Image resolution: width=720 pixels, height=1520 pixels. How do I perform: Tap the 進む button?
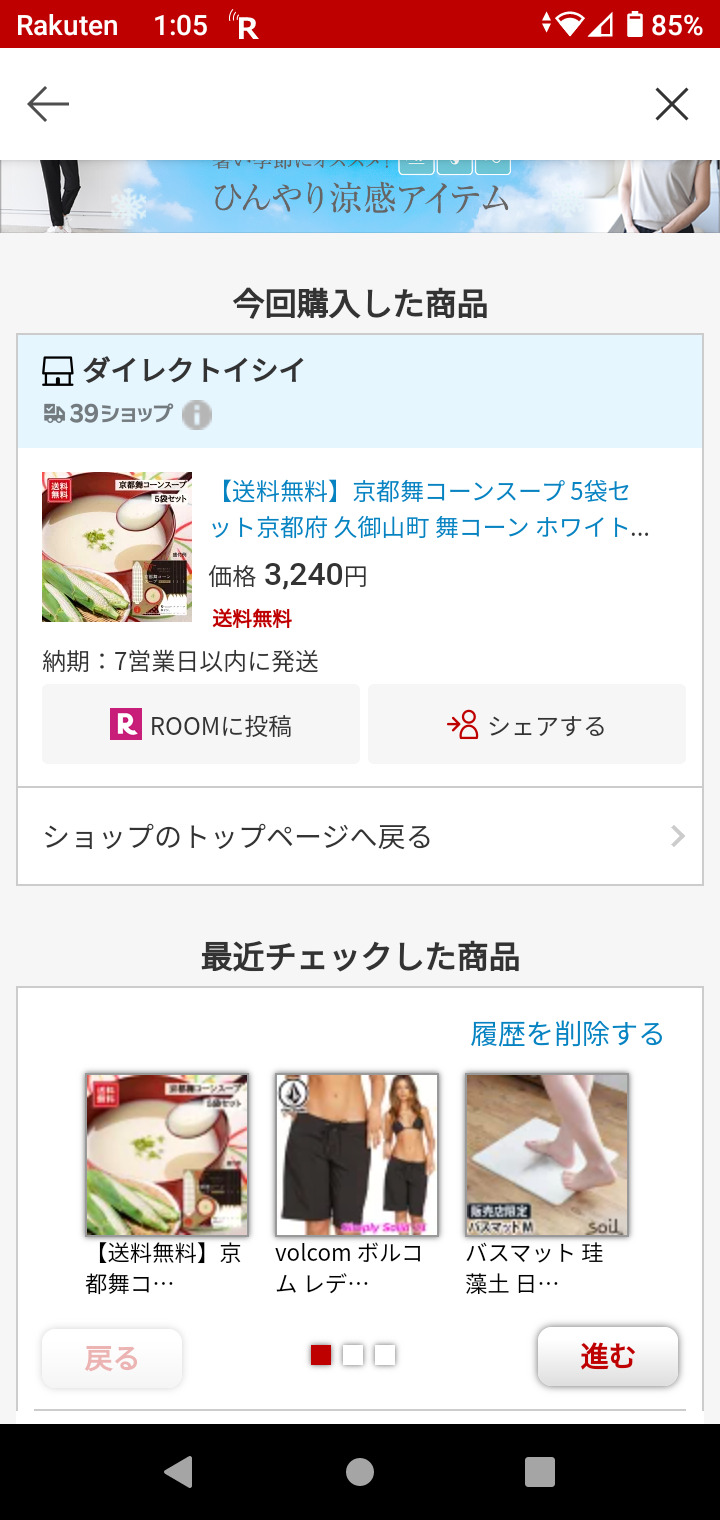pos(607,1357)
